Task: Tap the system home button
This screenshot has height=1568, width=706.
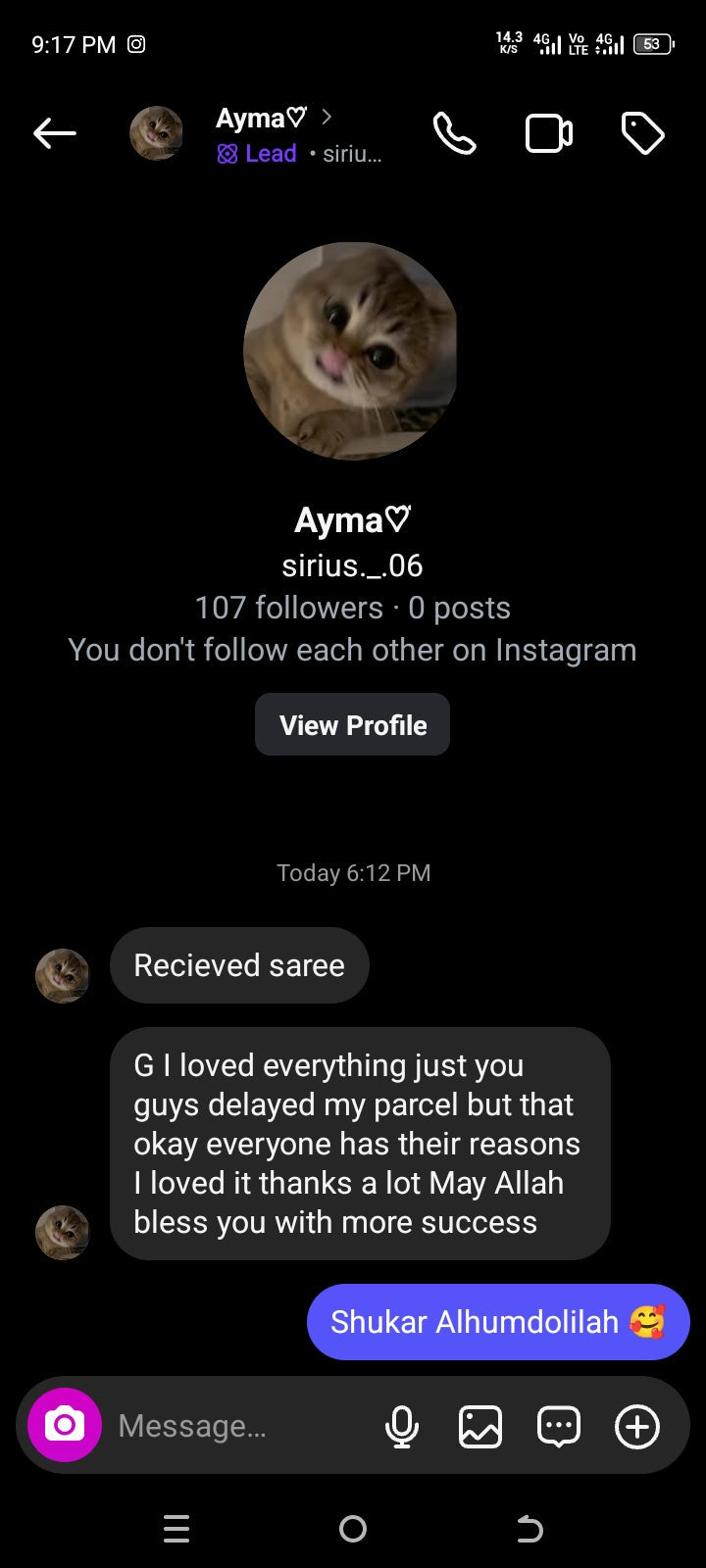Action: [353, 1529]
